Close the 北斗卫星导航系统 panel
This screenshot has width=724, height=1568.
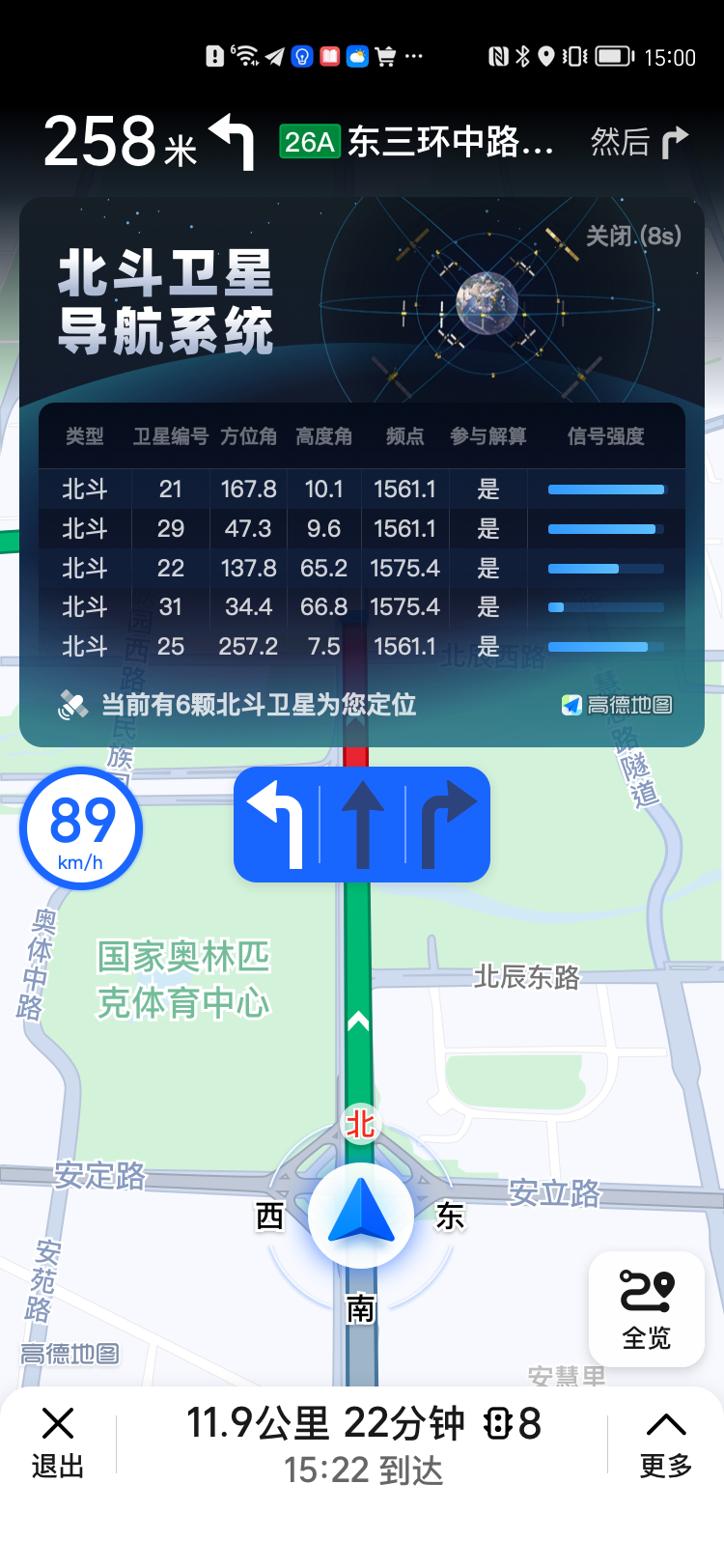[632, 236]
